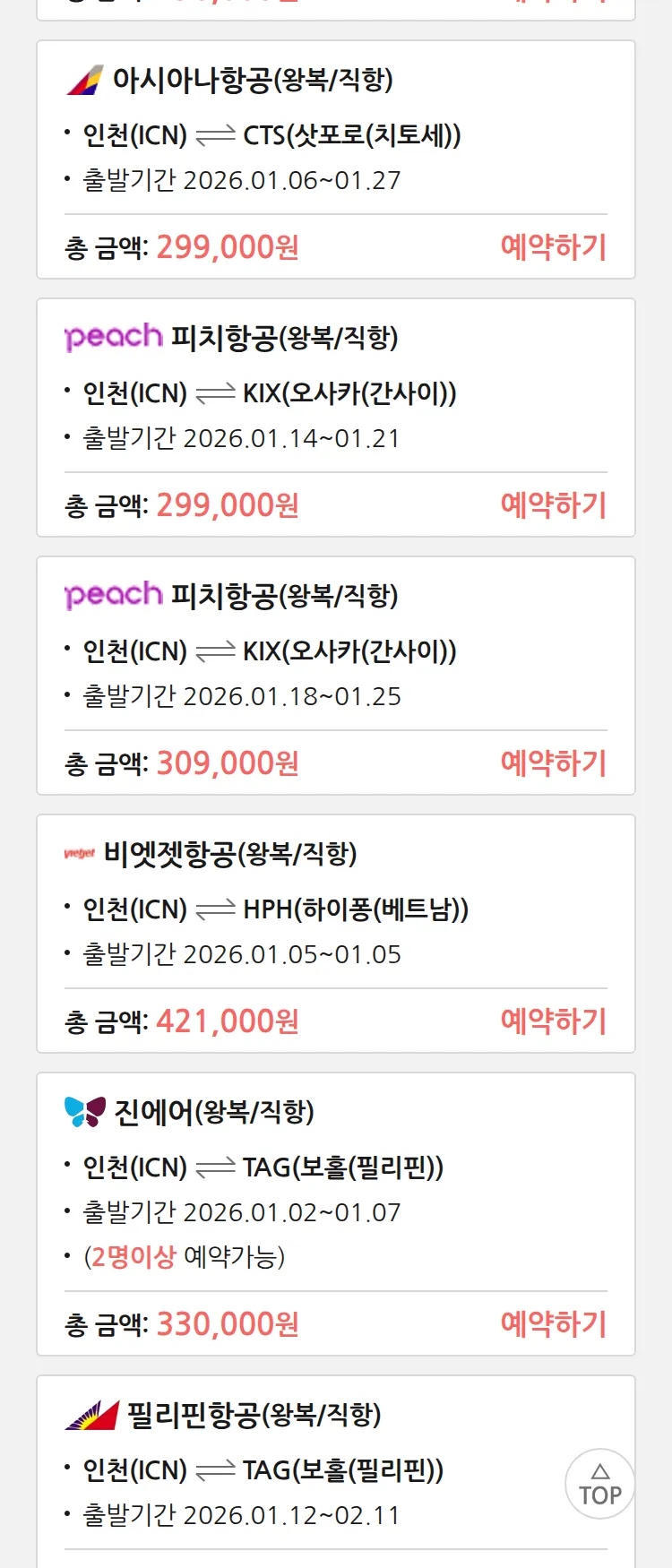The image size is (672, 1568).
Task: Reserve Peach Osaka flight departing 01.14~01.21
Action: 553,505
